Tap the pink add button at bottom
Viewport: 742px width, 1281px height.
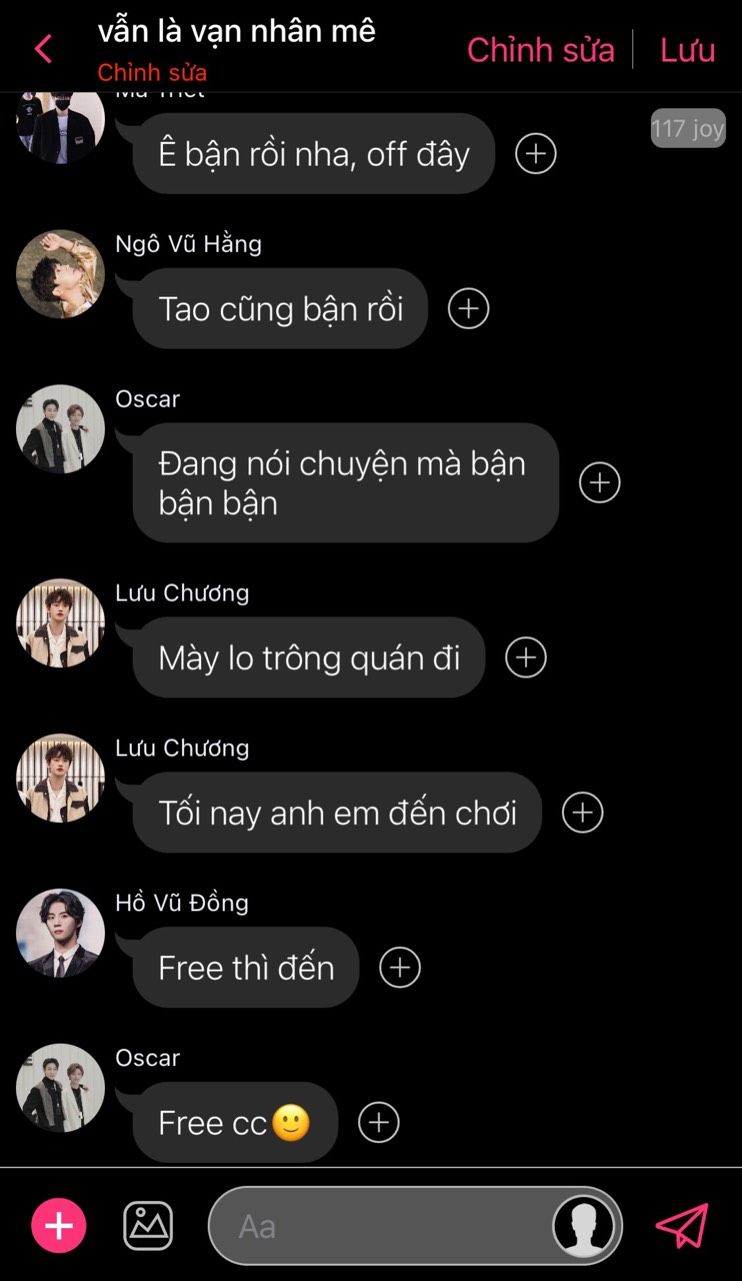[59, 1226]
